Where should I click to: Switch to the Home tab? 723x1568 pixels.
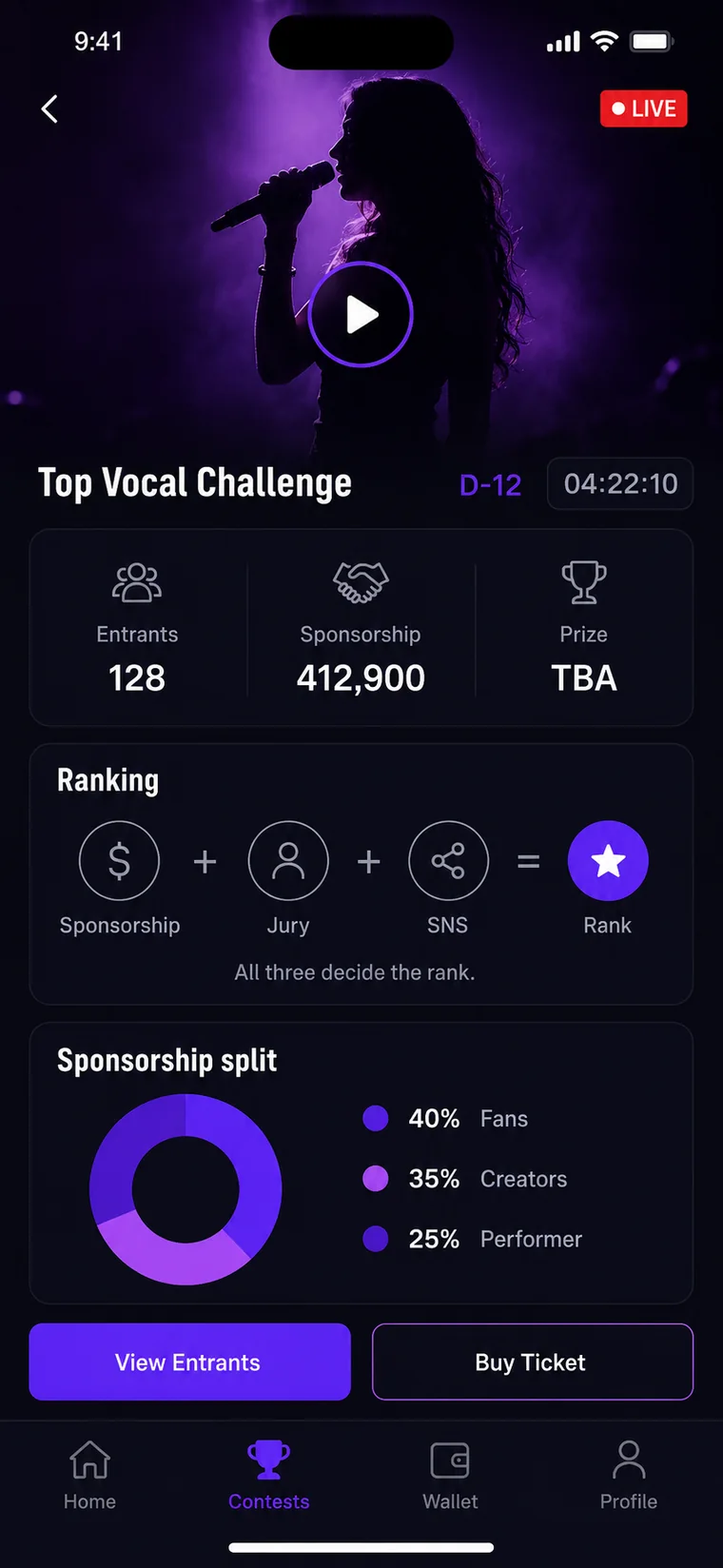89,1476
